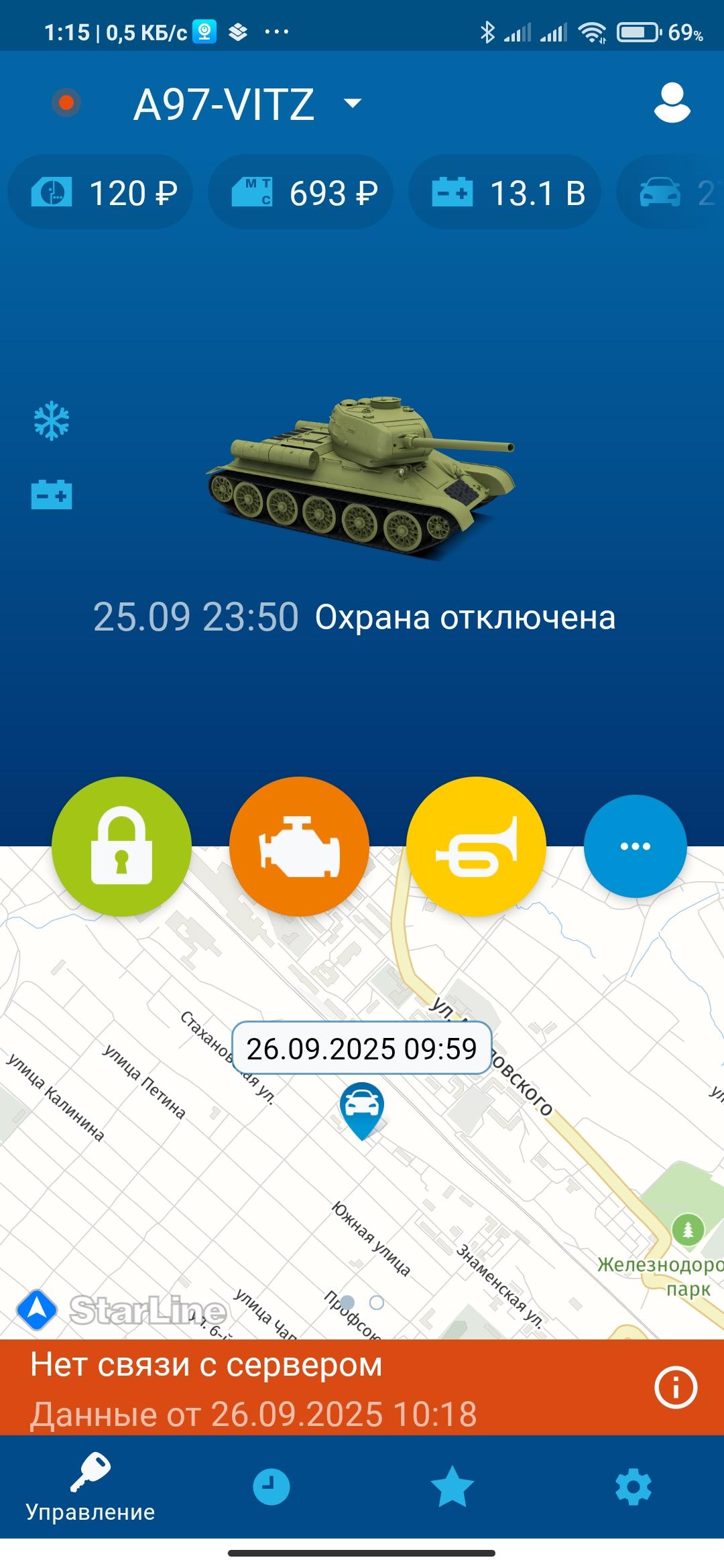Tap the red recording indicator near the device name
This screenshot has height=1568, width=724.
pyautogui.click(x=66, y=103)
